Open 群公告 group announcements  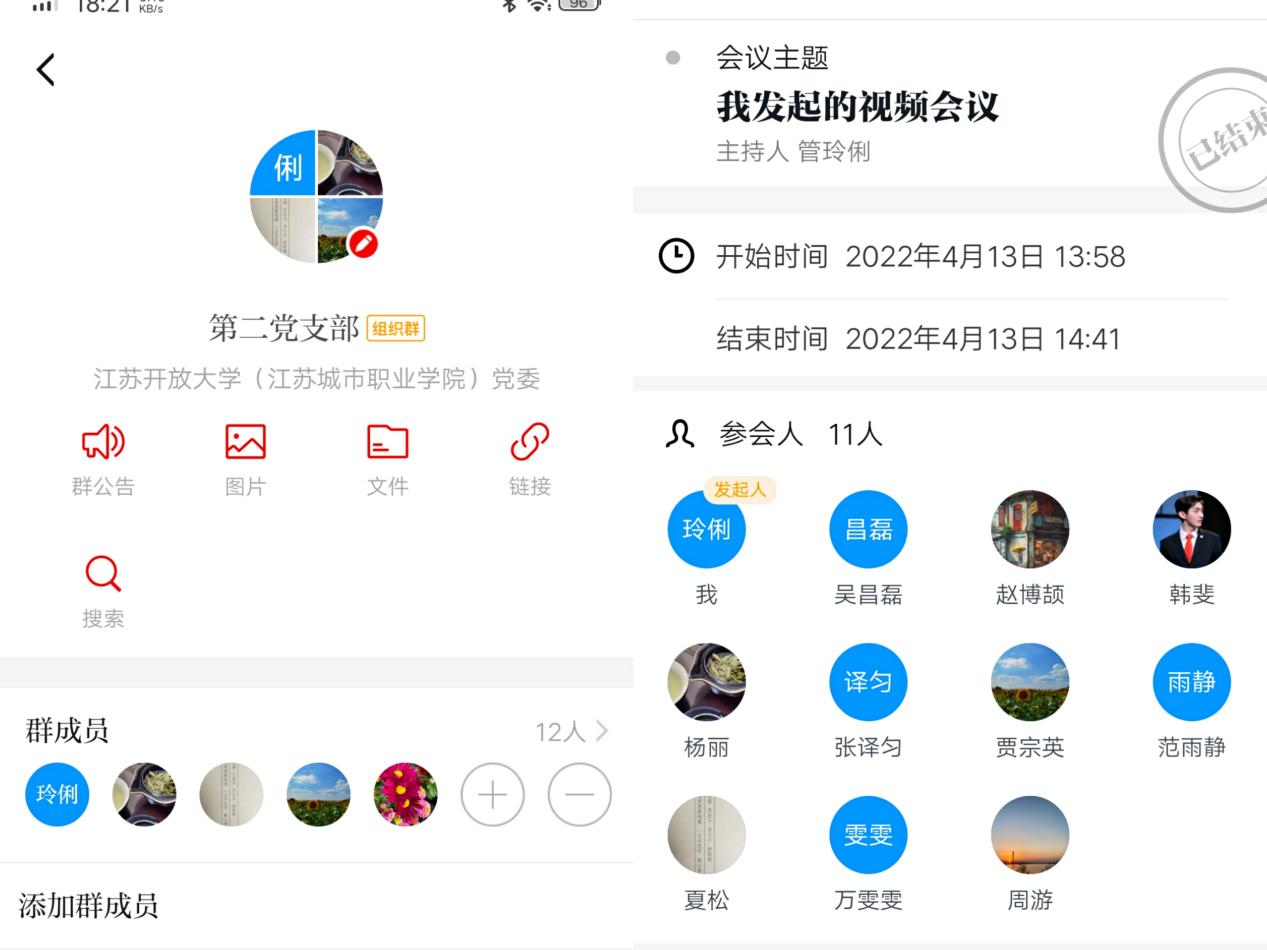(x=103, y=459)
